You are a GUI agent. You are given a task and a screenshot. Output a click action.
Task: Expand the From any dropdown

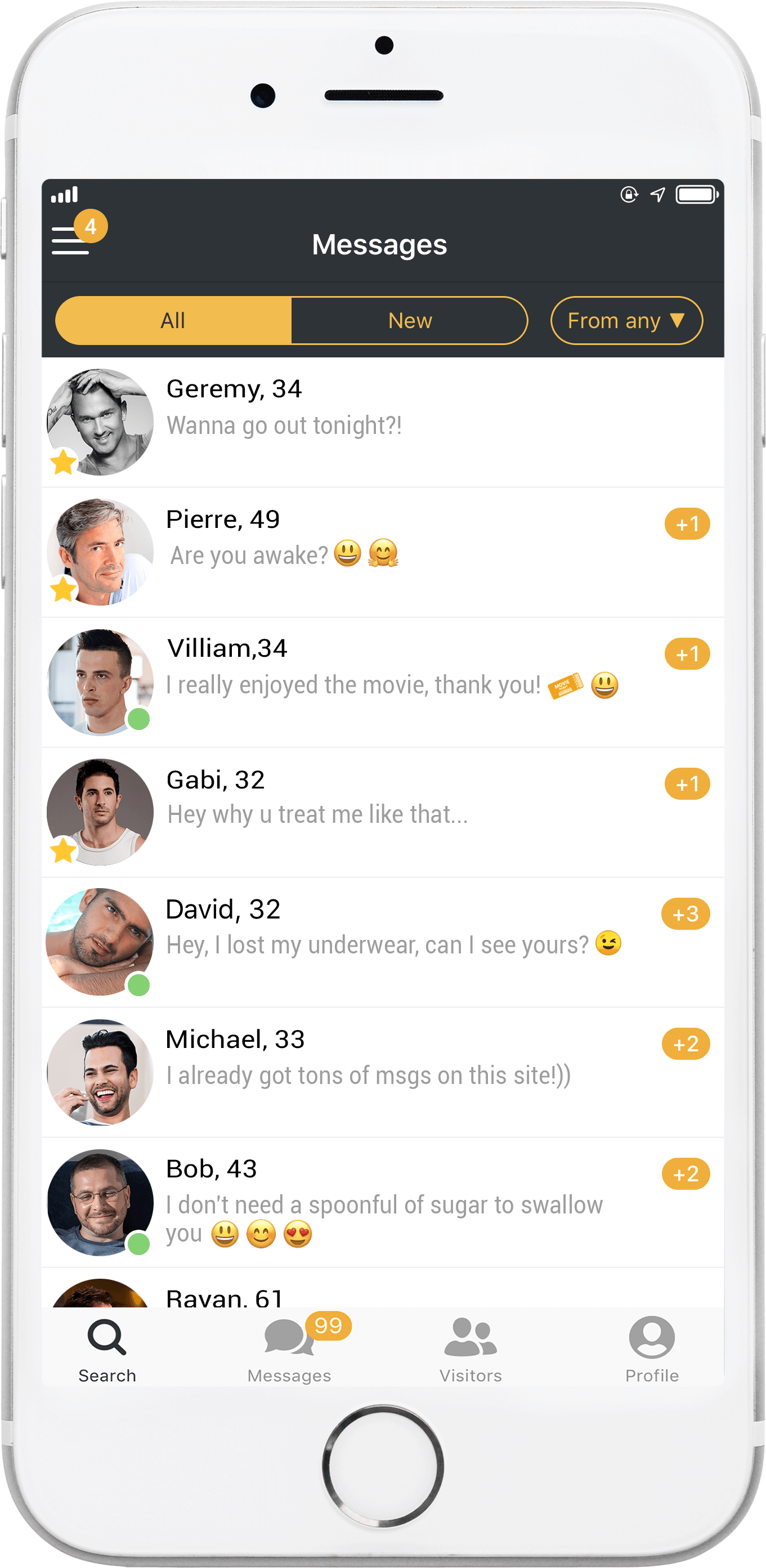coord(626,321)
